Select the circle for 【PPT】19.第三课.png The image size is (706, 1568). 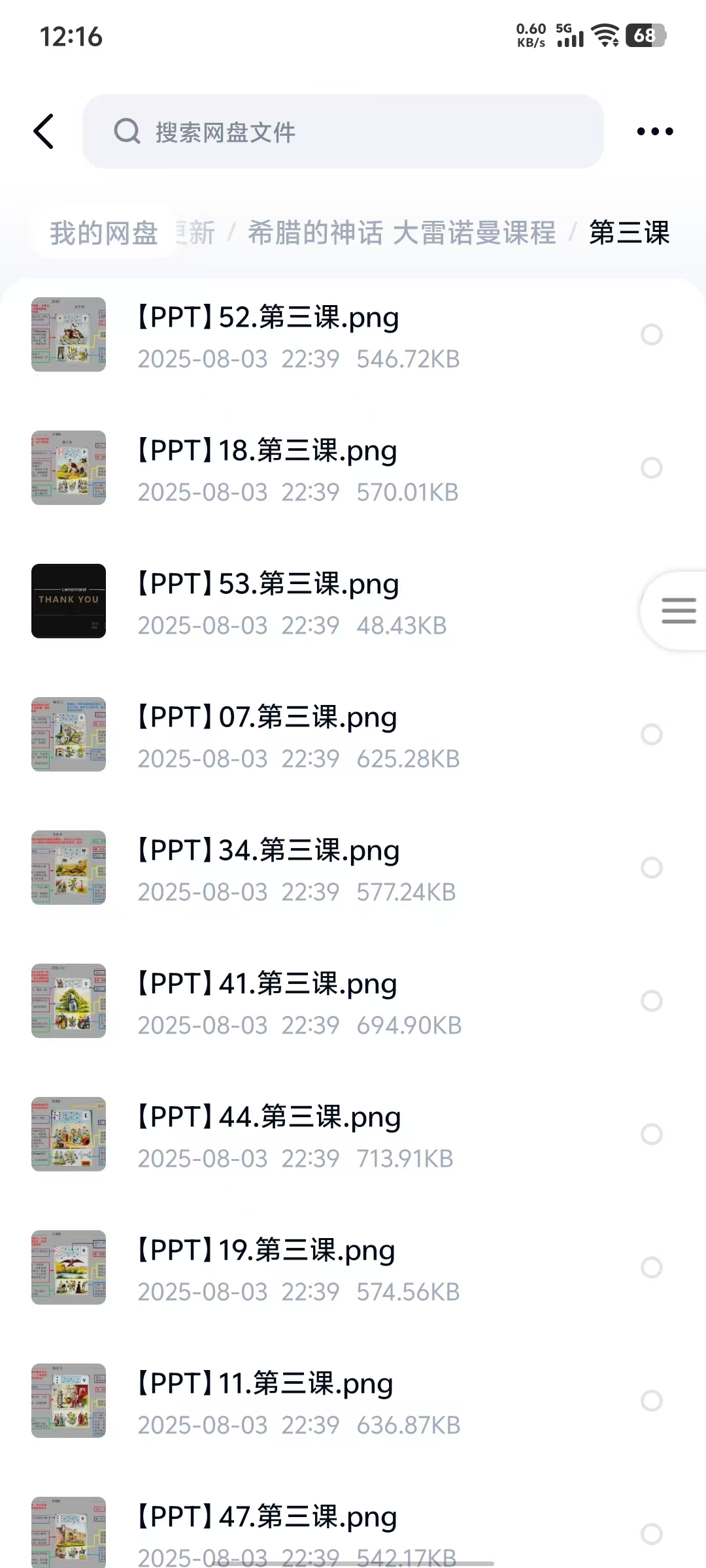coord(651,1267)
